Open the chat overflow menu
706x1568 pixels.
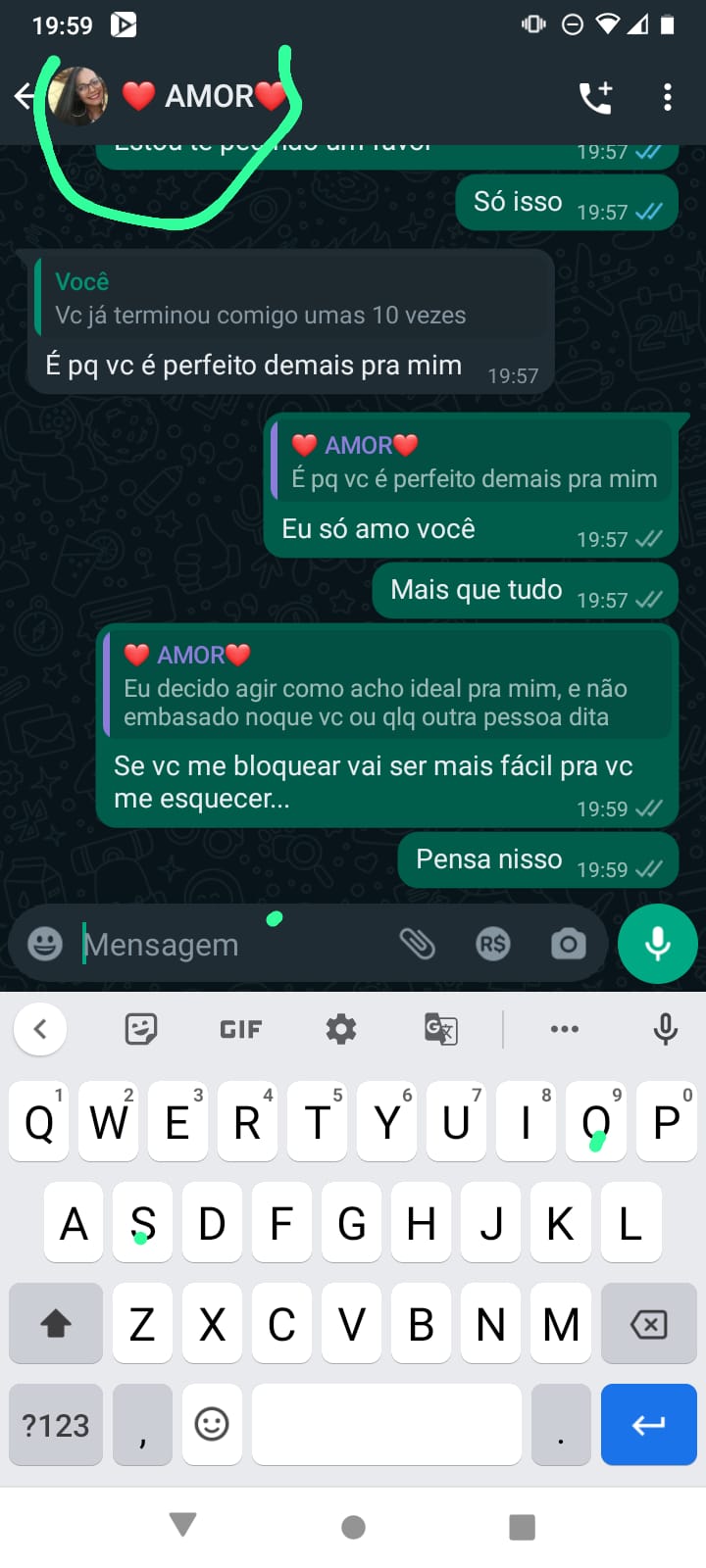click(x=668, y=97)
